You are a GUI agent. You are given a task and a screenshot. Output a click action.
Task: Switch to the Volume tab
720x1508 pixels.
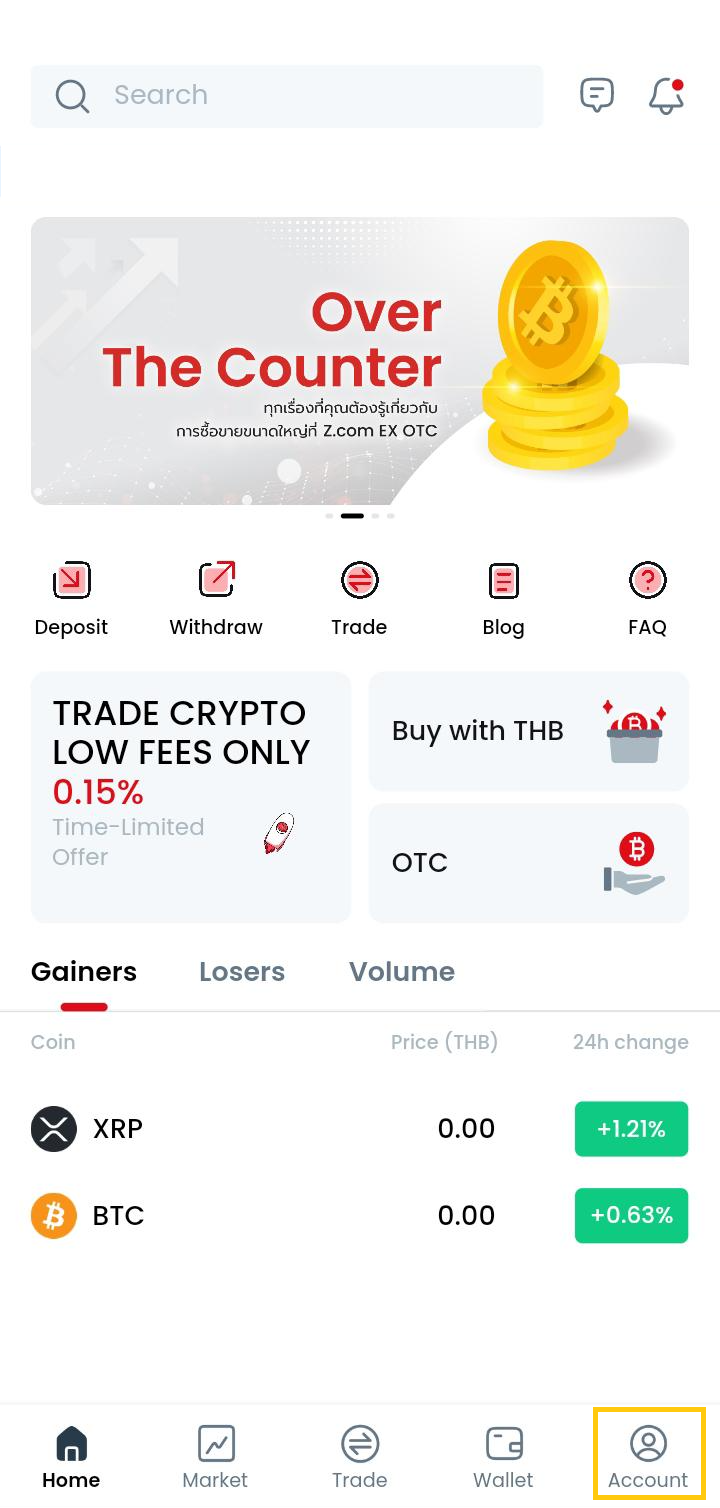coord(402,972)
